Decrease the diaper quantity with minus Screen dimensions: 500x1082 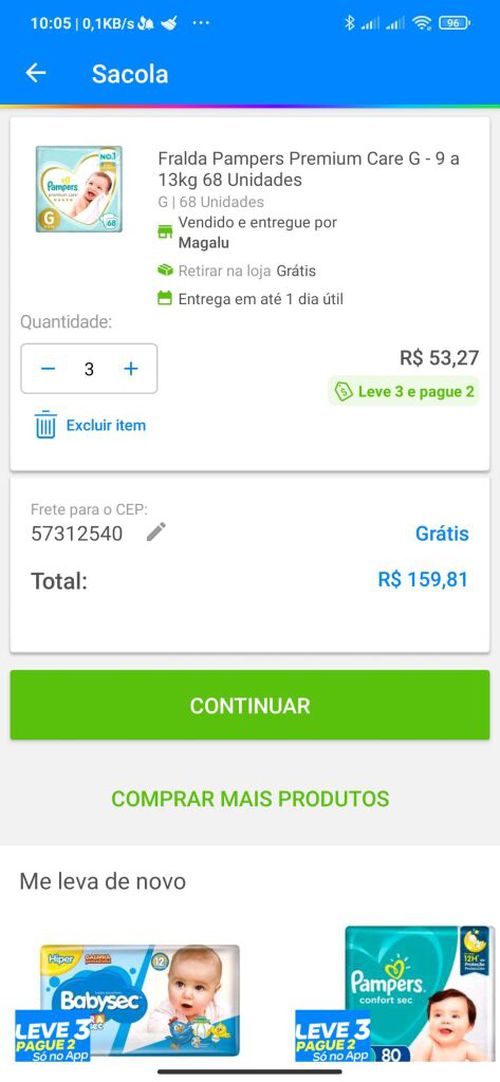click(48, 368)
